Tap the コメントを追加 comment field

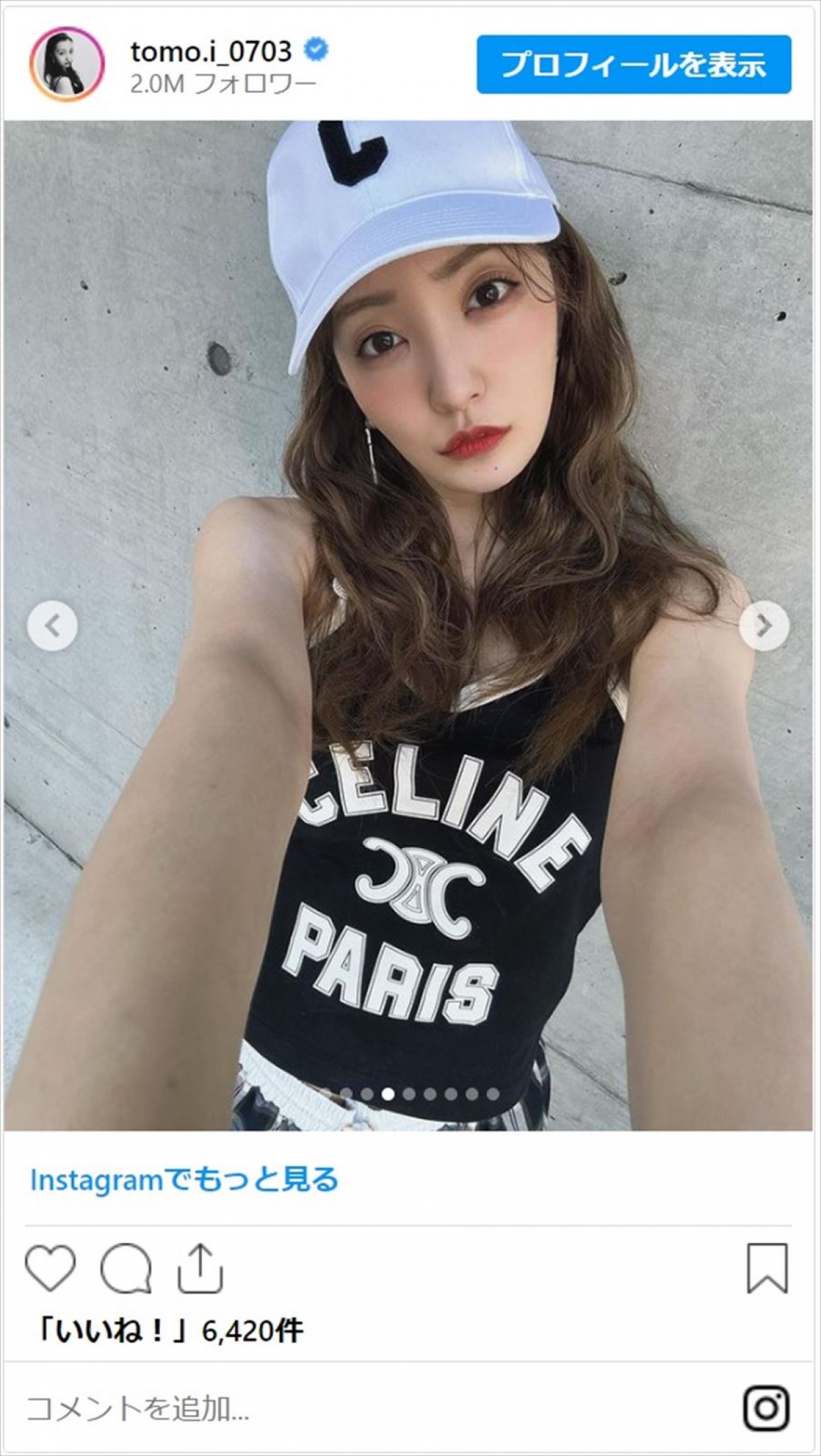(342, 1390)
